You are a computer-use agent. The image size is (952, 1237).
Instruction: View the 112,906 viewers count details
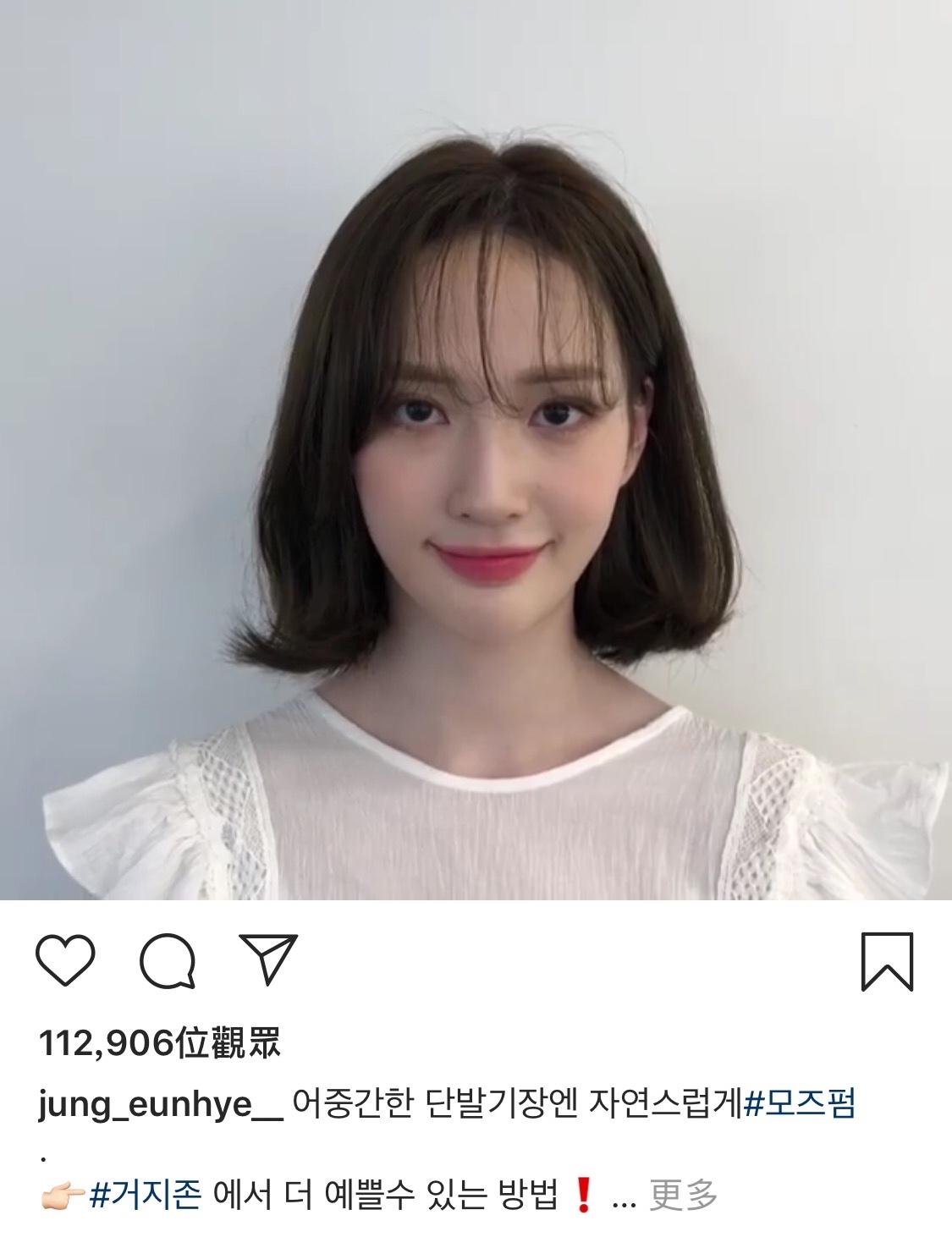[x=159, y=1045]
